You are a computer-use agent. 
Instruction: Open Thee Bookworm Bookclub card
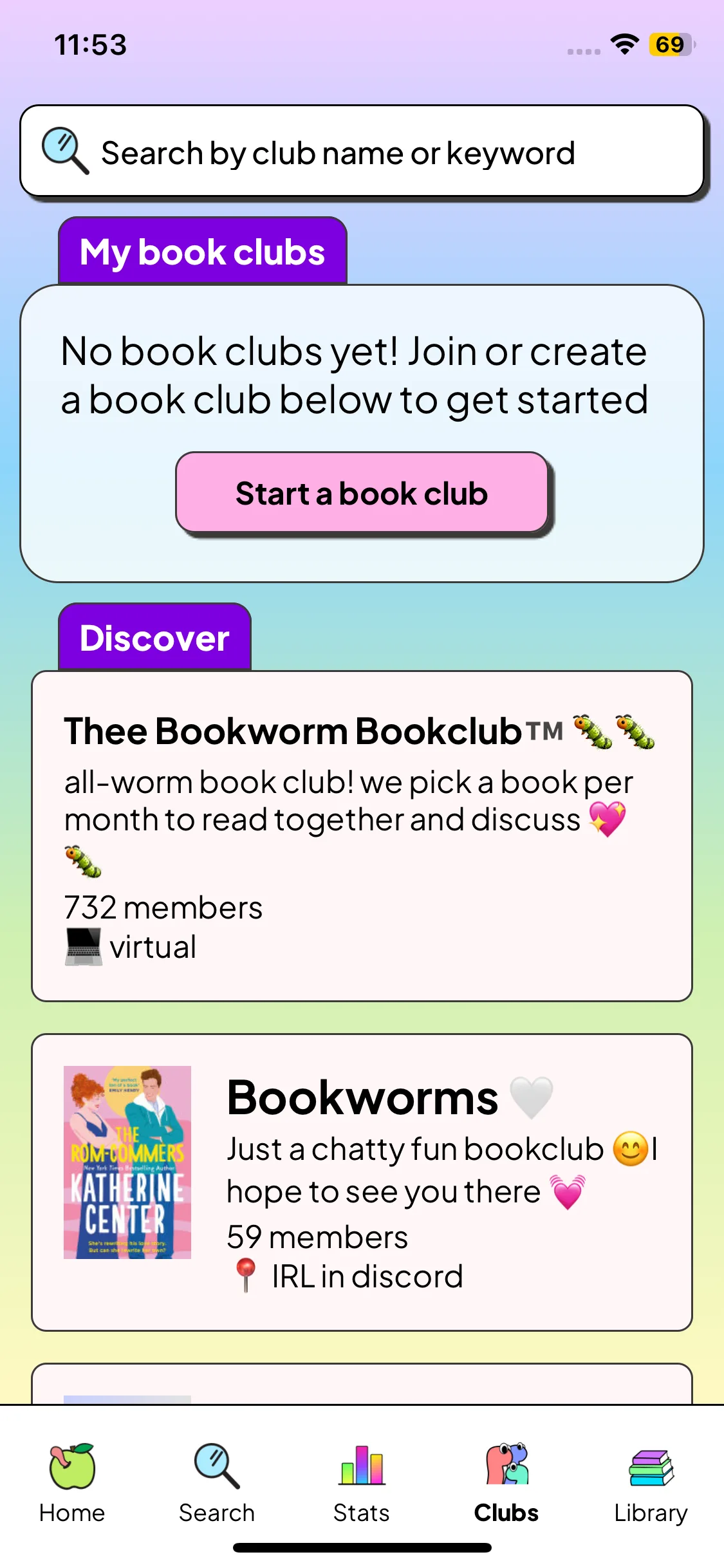[362, 835]
